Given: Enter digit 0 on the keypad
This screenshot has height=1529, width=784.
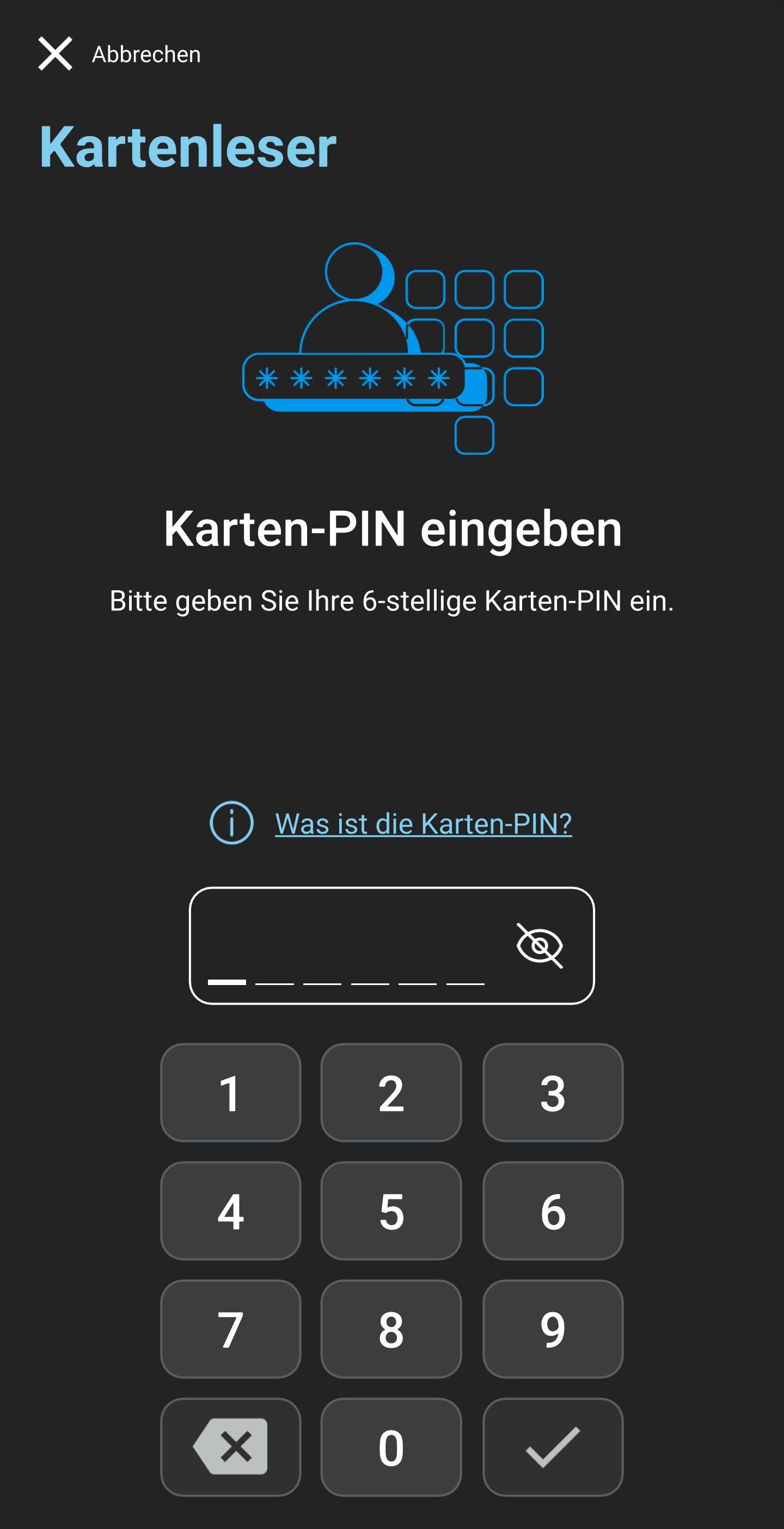Looking at the screenshot, I should tap(391, 1447).
